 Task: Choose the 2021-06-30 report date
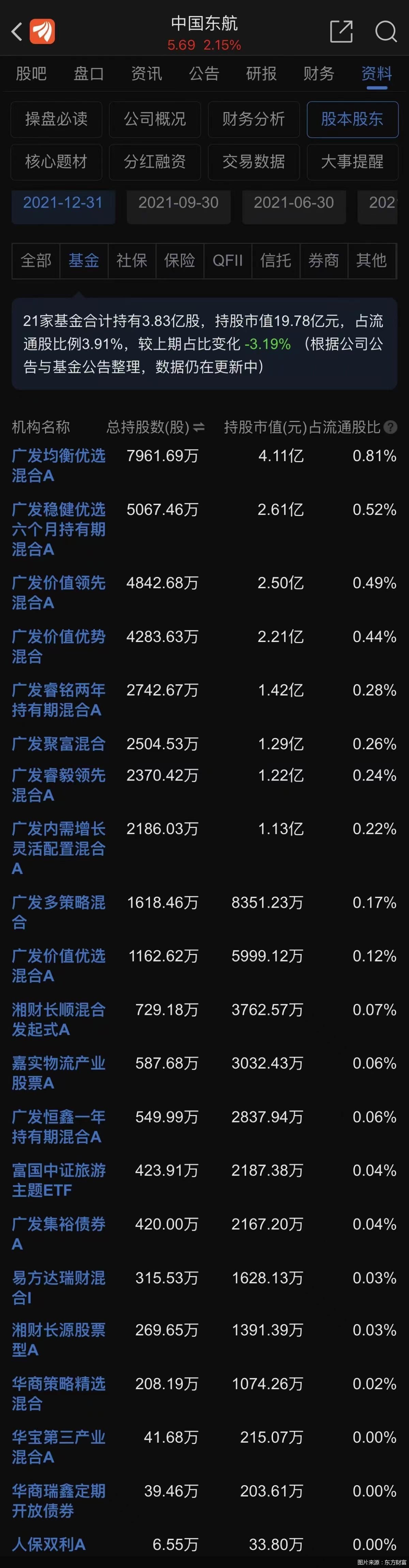tap(293, 203)
